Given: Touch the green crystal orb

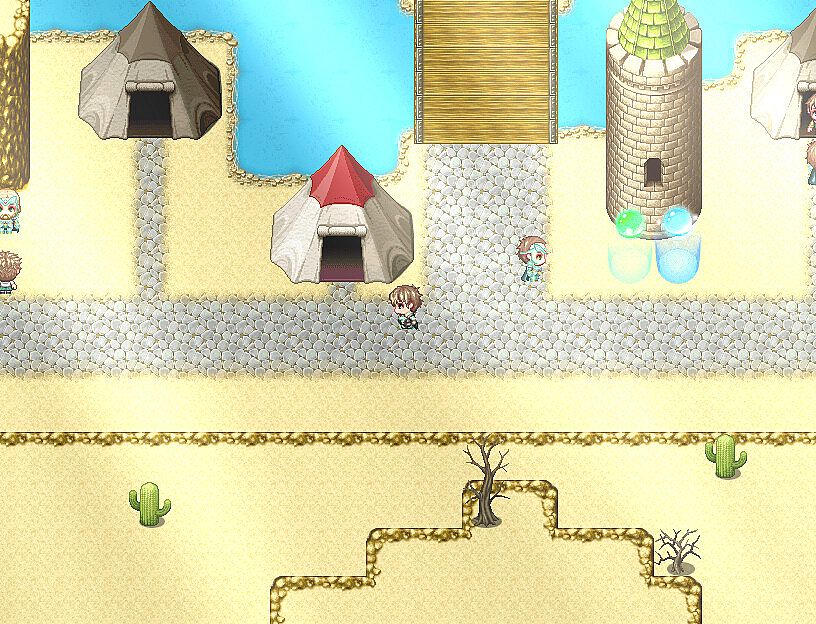Looking at the screenshot, I should tap(630, 222).
